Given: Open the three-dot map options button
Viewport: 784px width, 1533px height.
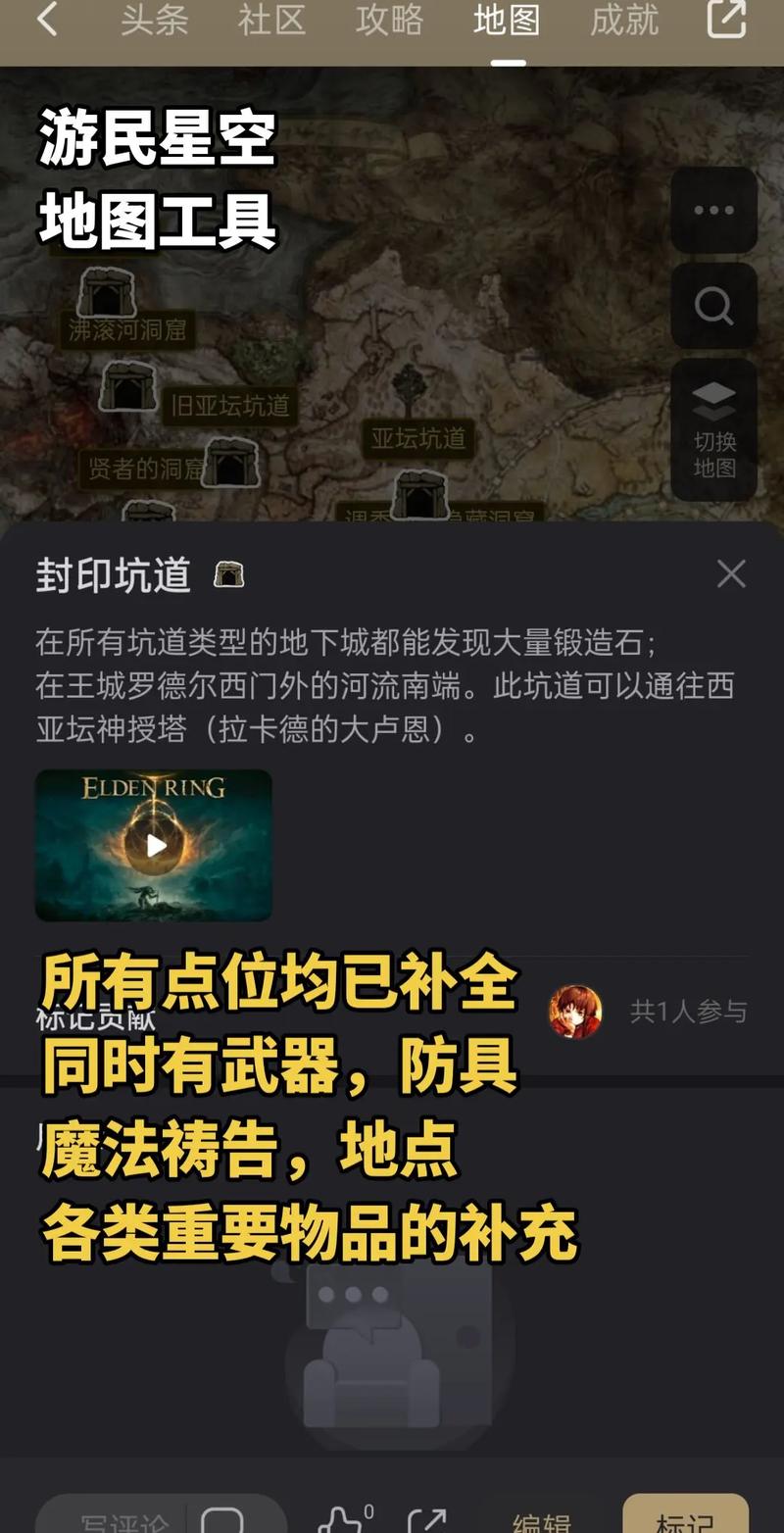Looking at the screenshot, I should pos(713,210).
